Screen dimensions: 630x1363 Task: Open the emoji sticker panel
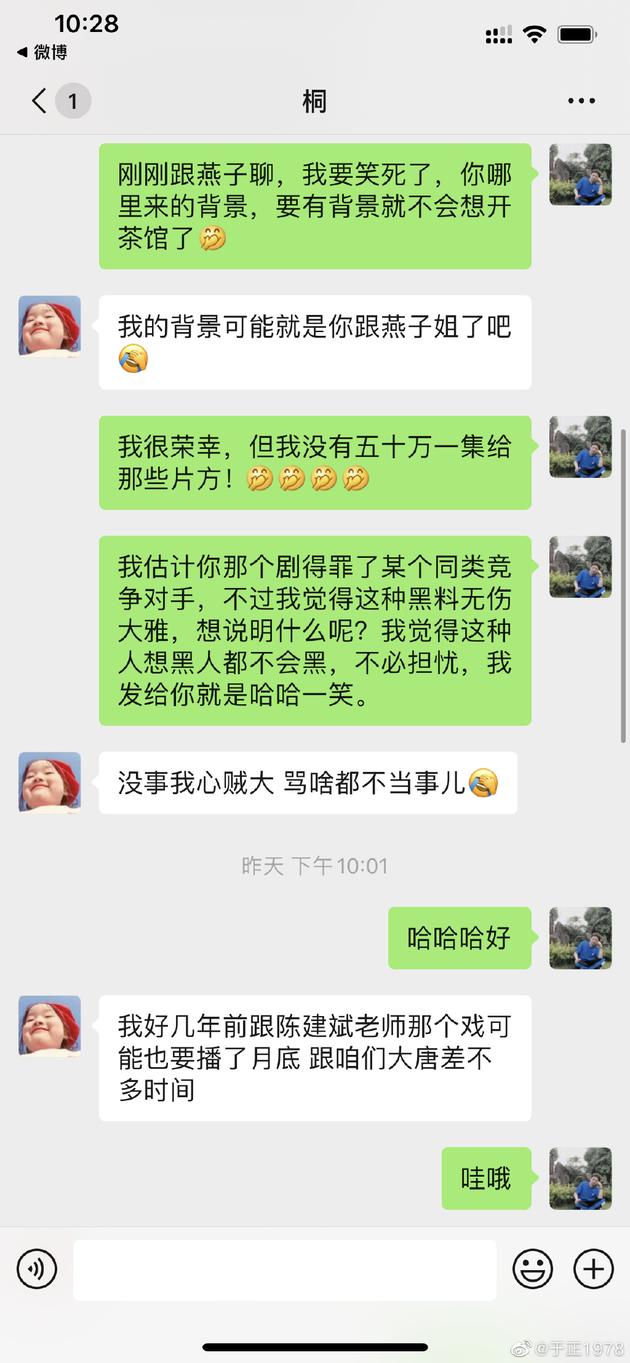click(x=533, y=1270)
